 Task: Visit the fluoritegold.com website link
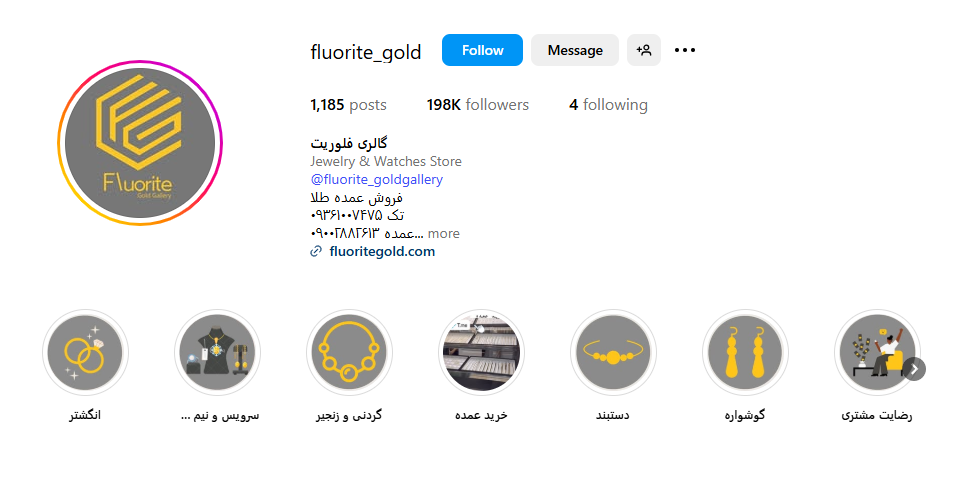(x=381, y=252)
